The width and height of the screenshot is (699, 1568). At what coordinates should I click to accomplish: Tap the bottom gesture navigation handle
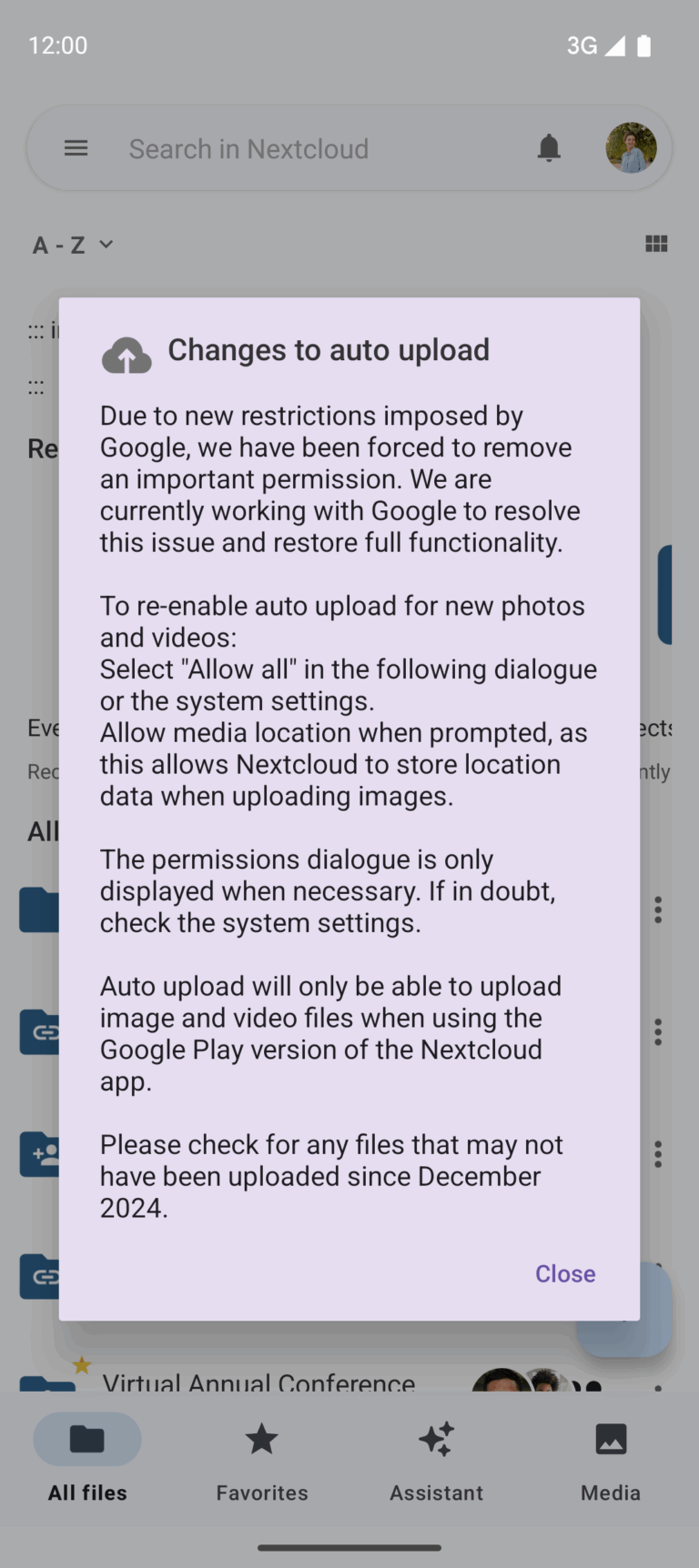(x=349, y=1546)
